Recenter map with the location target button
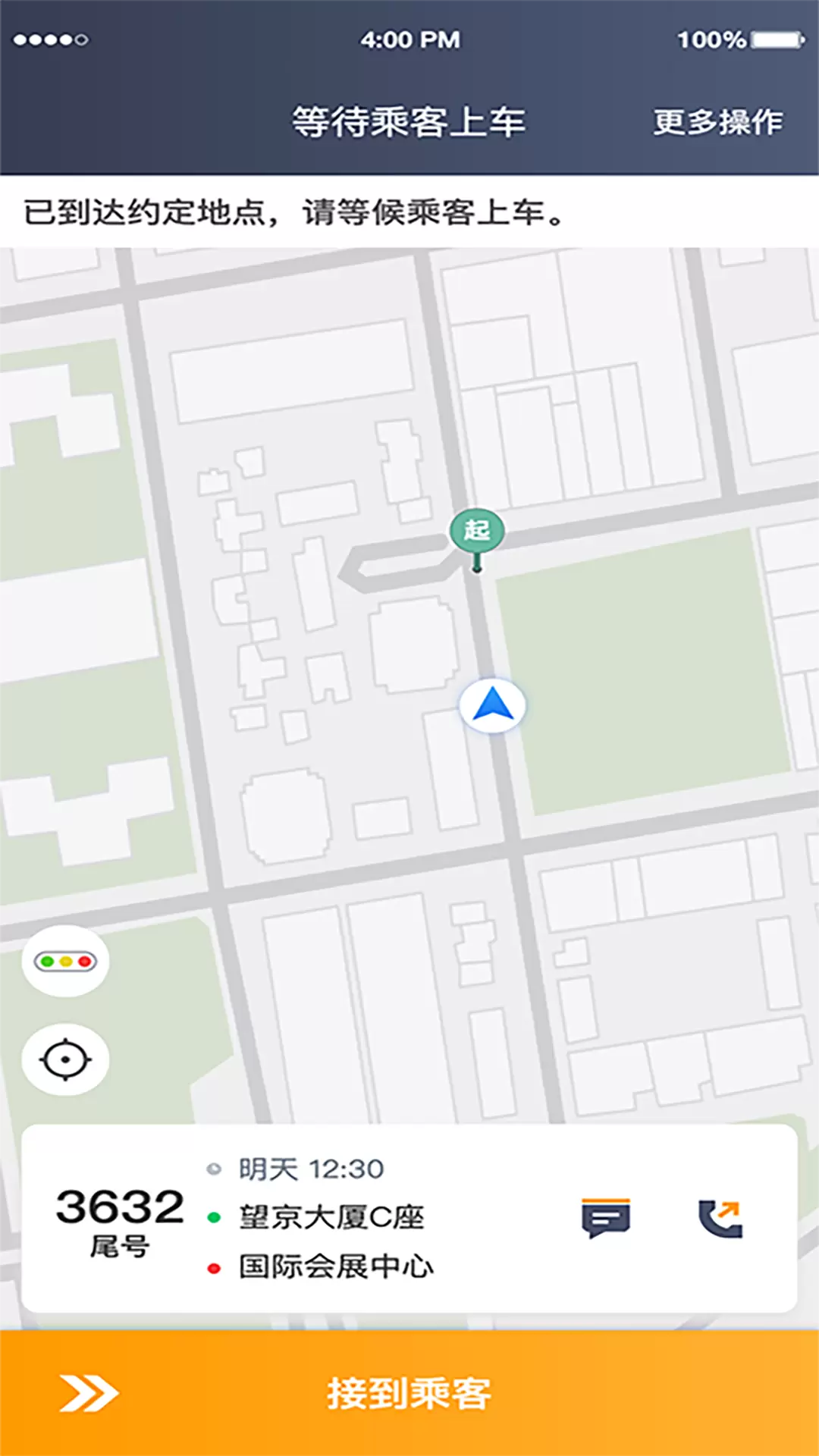Screen dimensions: 819x1456 click(x=65, y=1059)
